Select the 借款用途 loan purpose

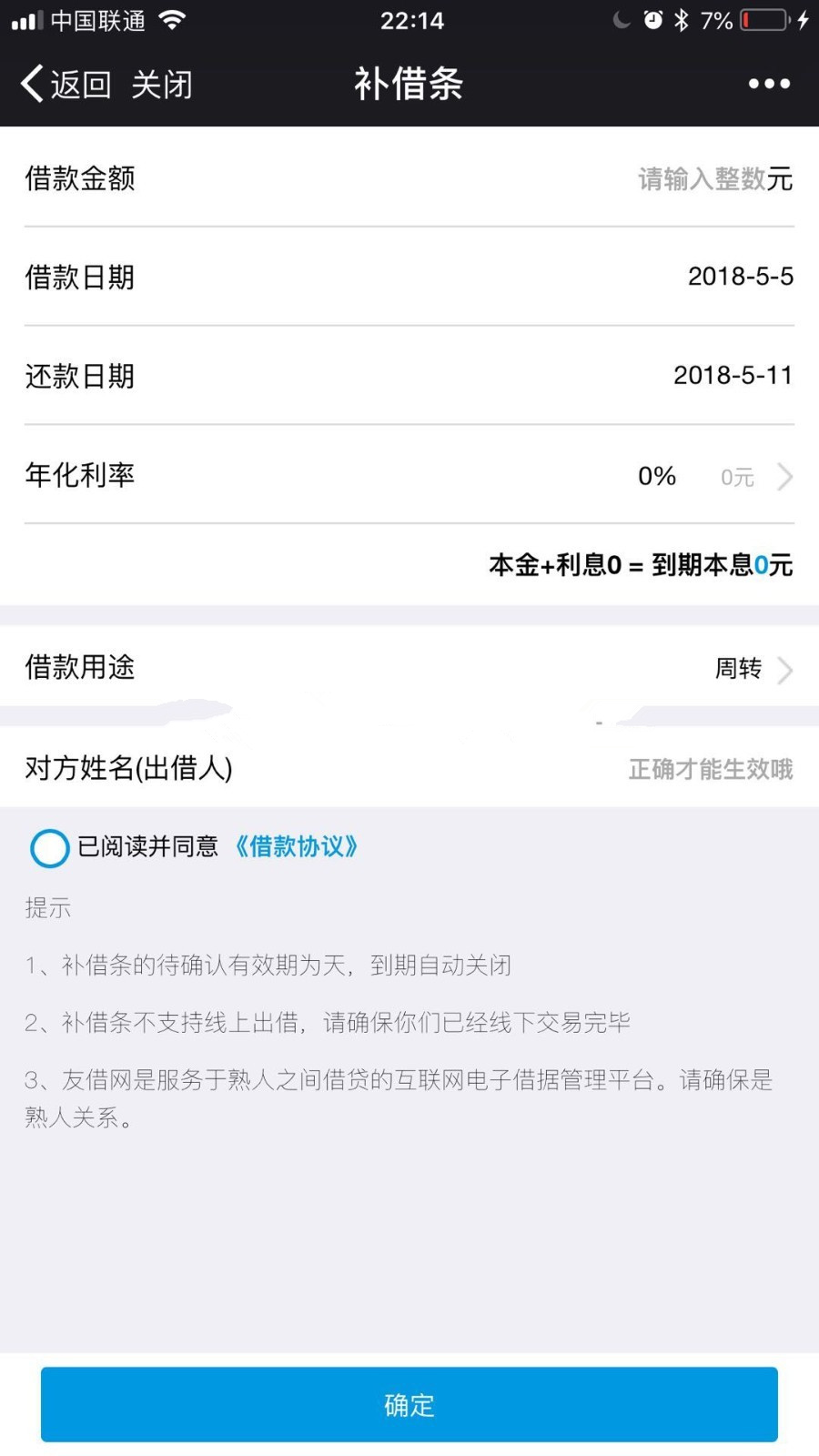(752, 669)
